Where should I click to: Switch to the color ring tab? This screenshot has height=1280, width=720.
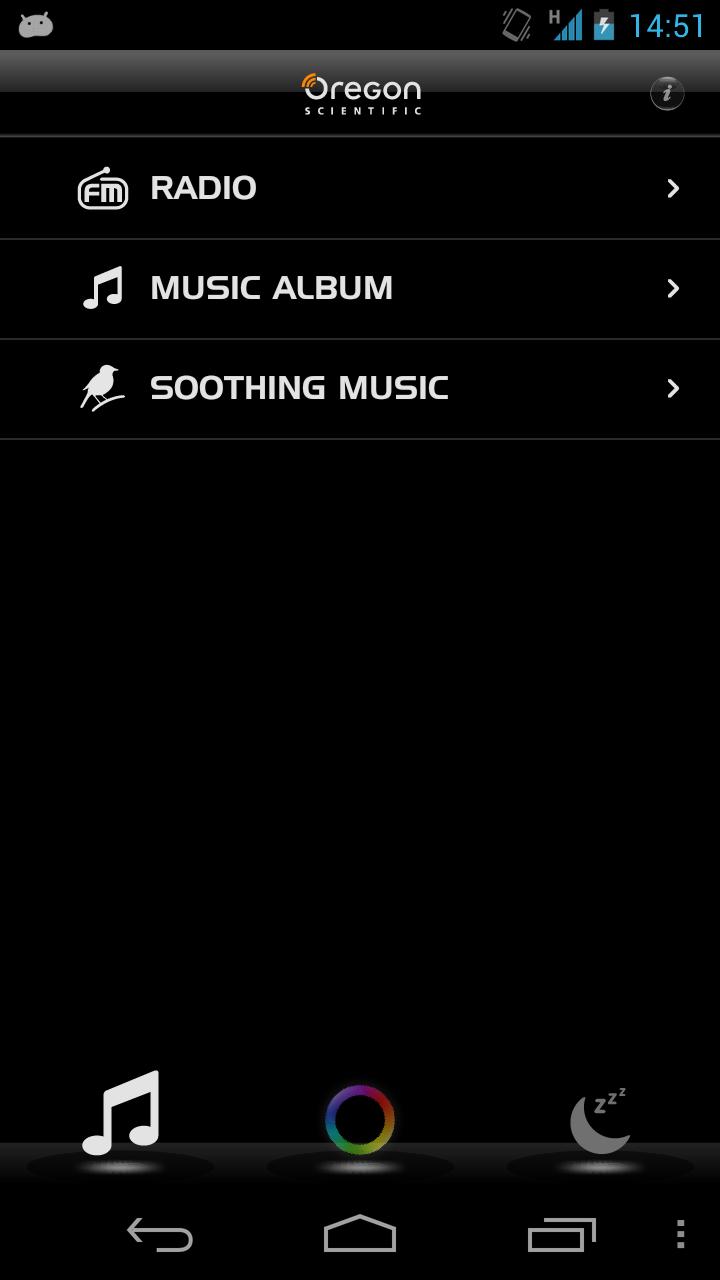(360, 1120)
